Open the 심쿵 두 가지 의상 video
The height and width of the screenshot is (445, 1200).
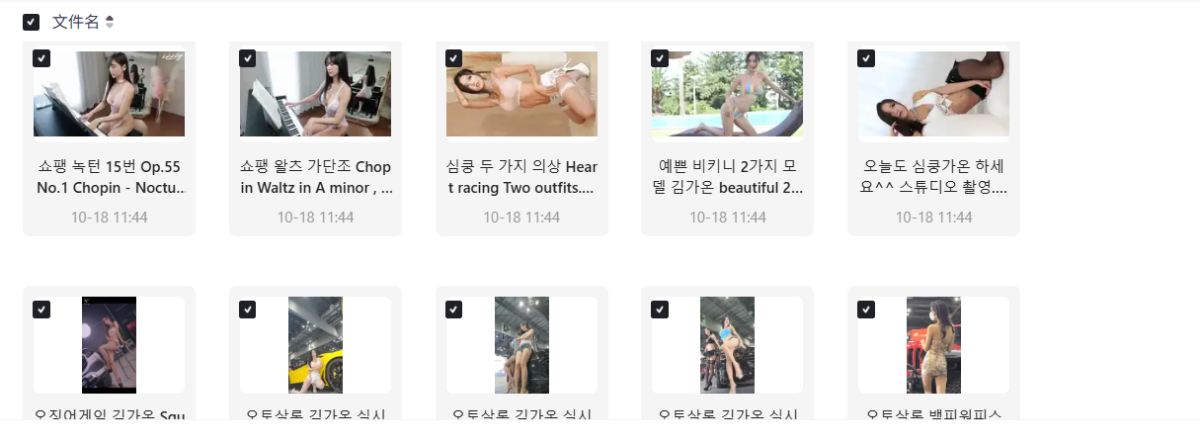tap(521, 94)
